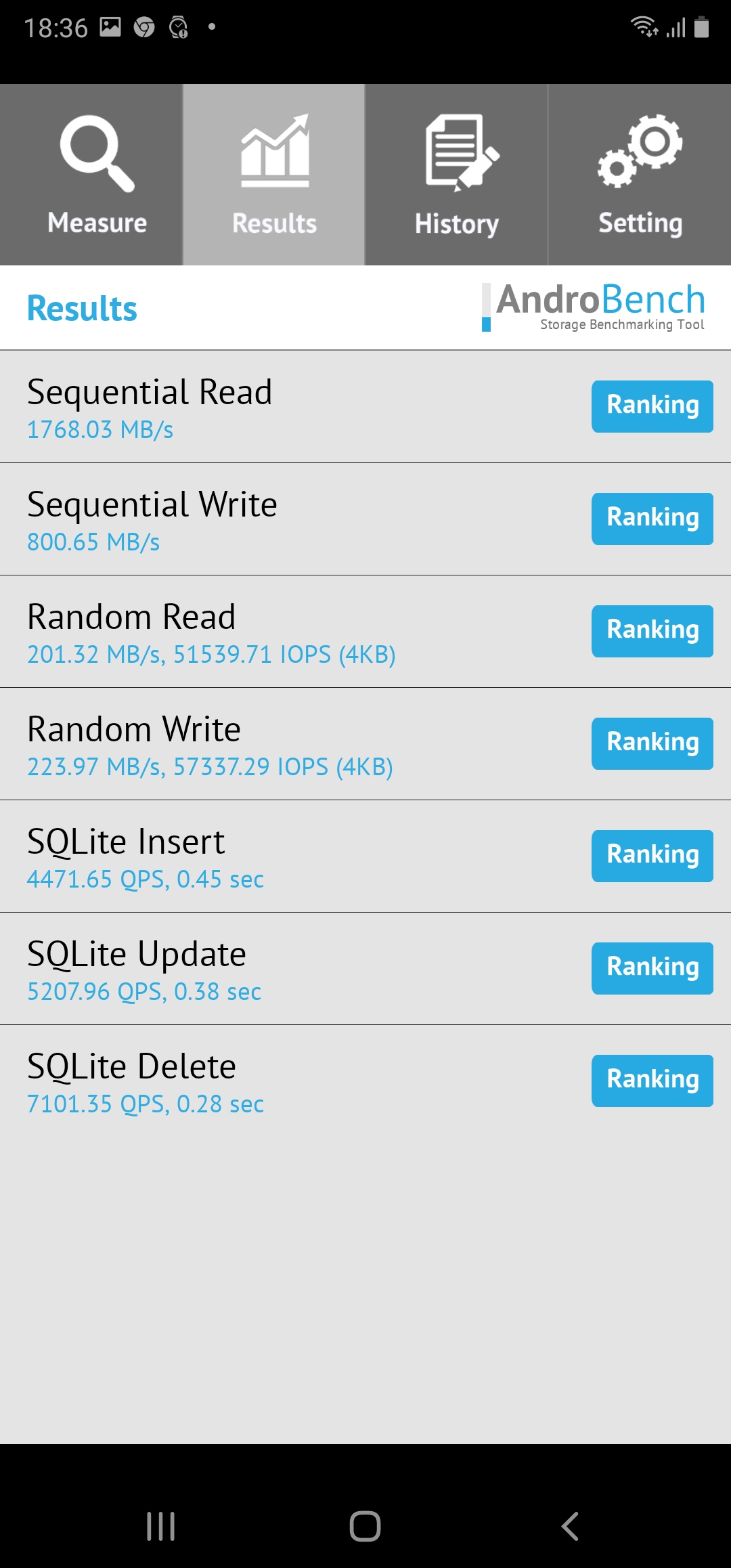The image size is (731, 1568).
Task: Select the Results tab
Action: [274, 175]
